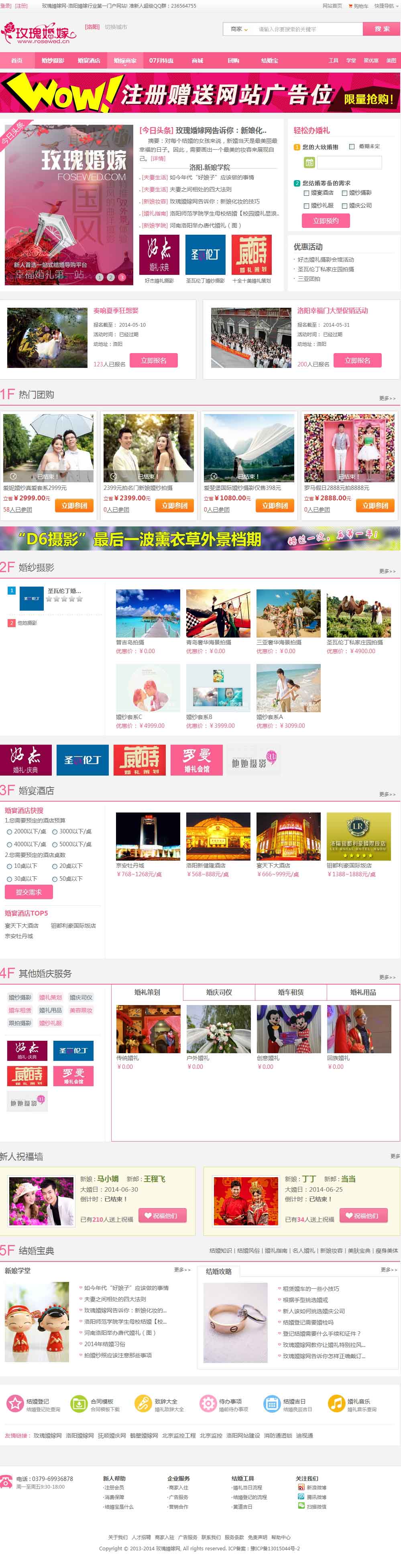Tap the 立即预约 button

(x=326, y=221)
